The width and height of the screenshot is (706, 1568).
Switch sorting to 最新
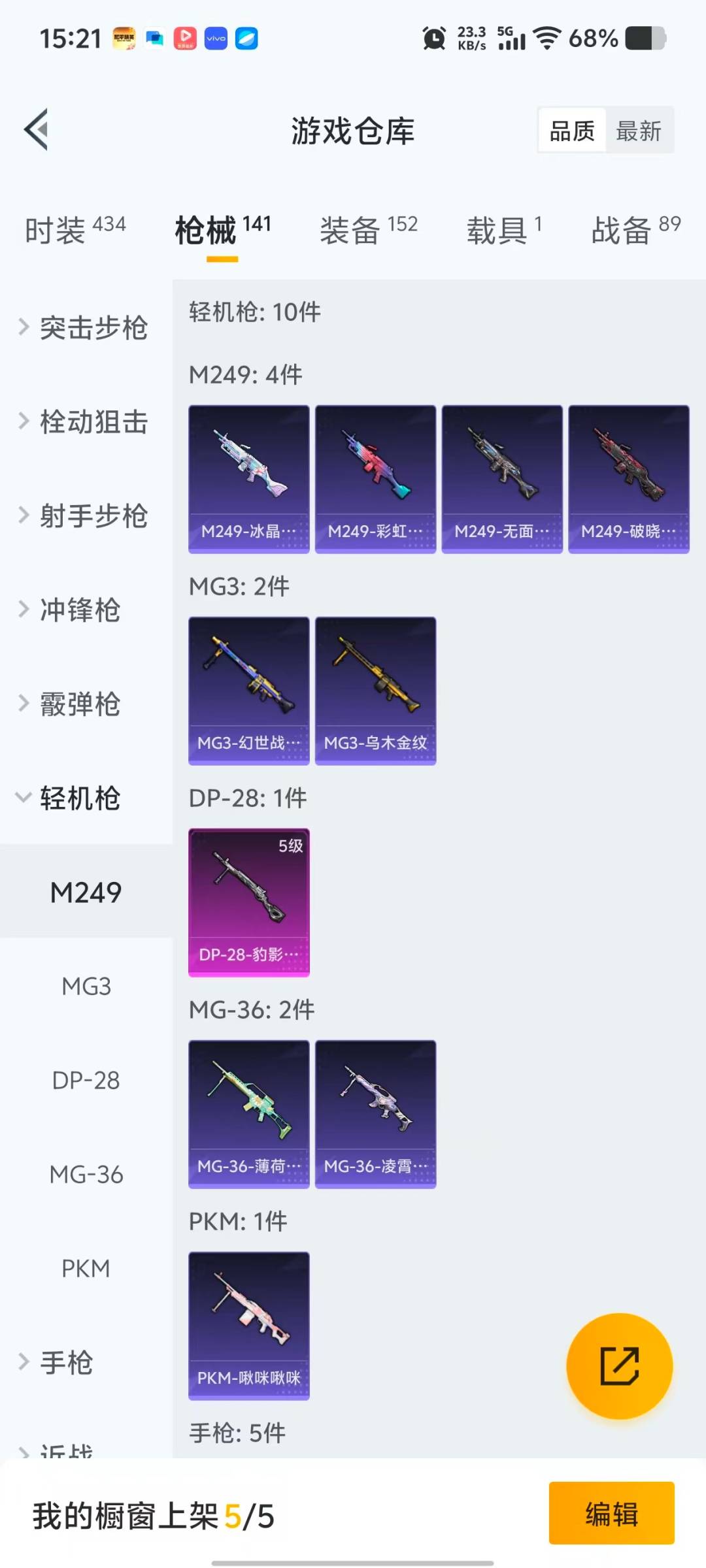tap(639, 130)
